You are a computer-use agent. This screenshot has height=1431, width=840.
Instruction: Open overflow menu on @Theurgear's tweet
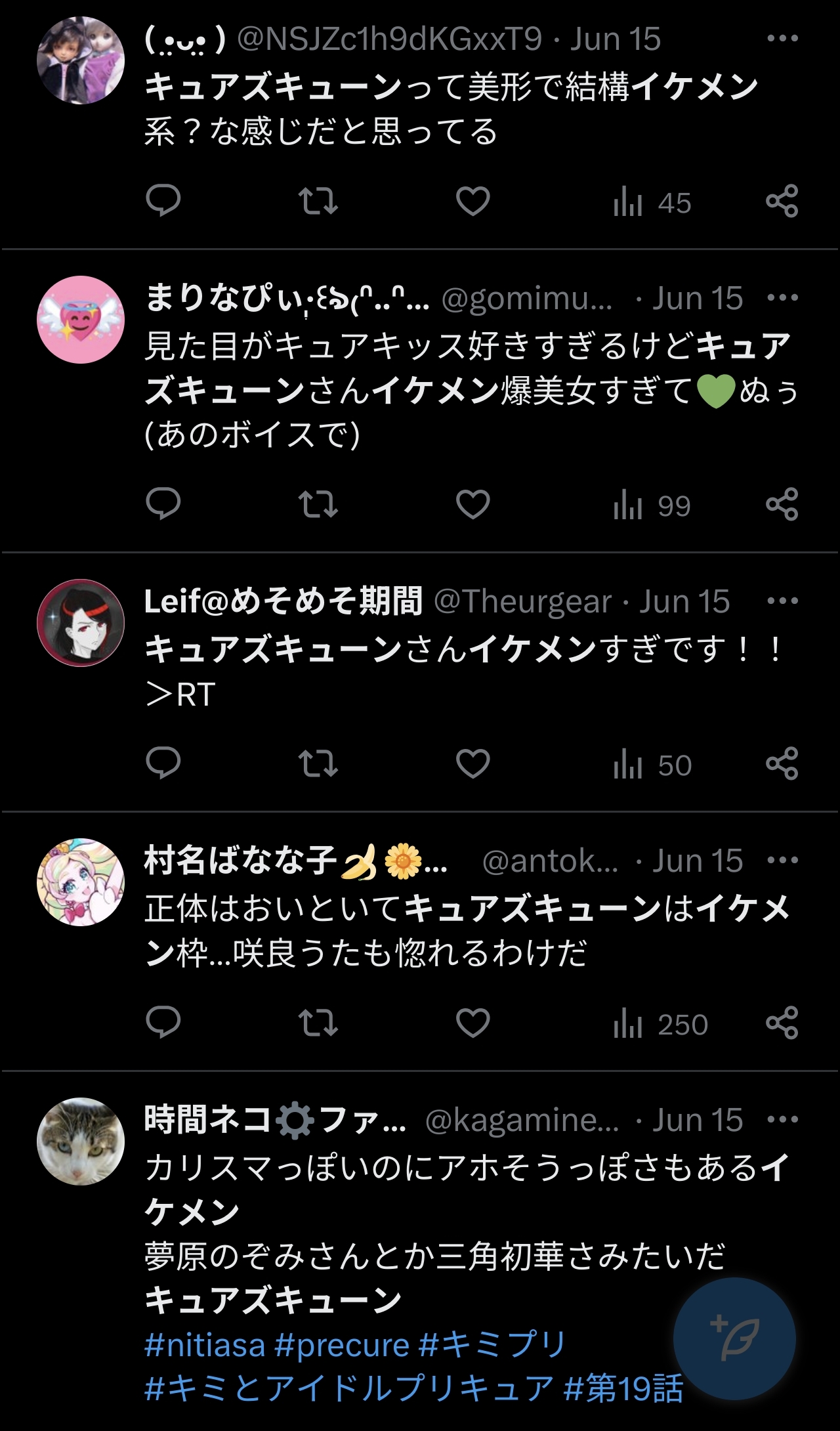tap(782, 601)
